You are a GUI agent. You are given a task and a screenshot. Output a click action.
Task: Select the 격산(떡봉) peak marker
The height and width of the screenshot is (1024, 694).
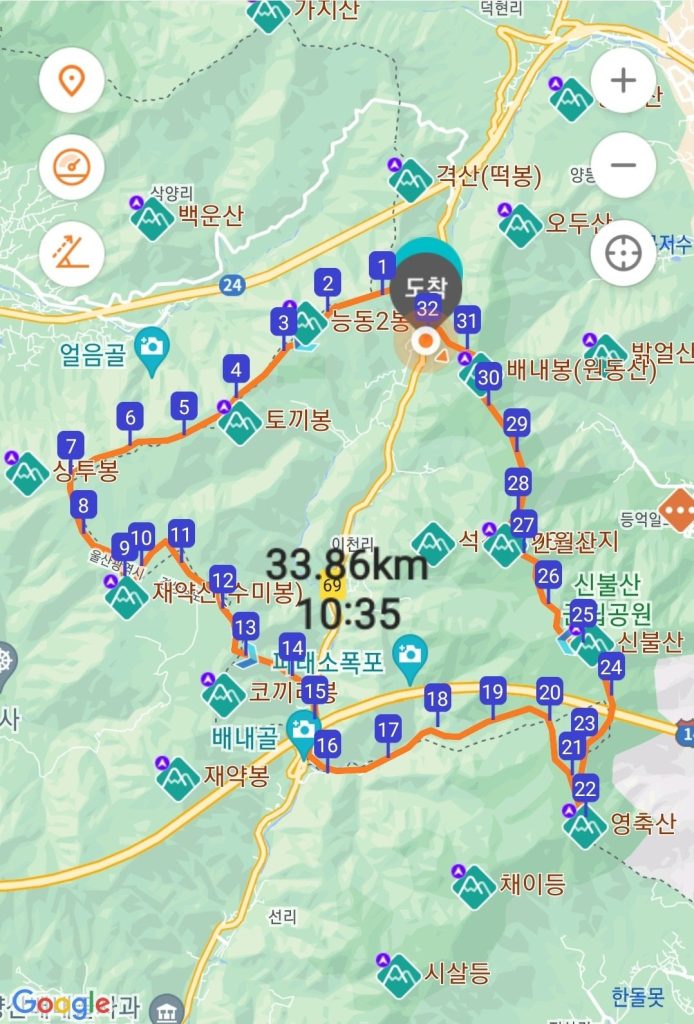point(411,180)
